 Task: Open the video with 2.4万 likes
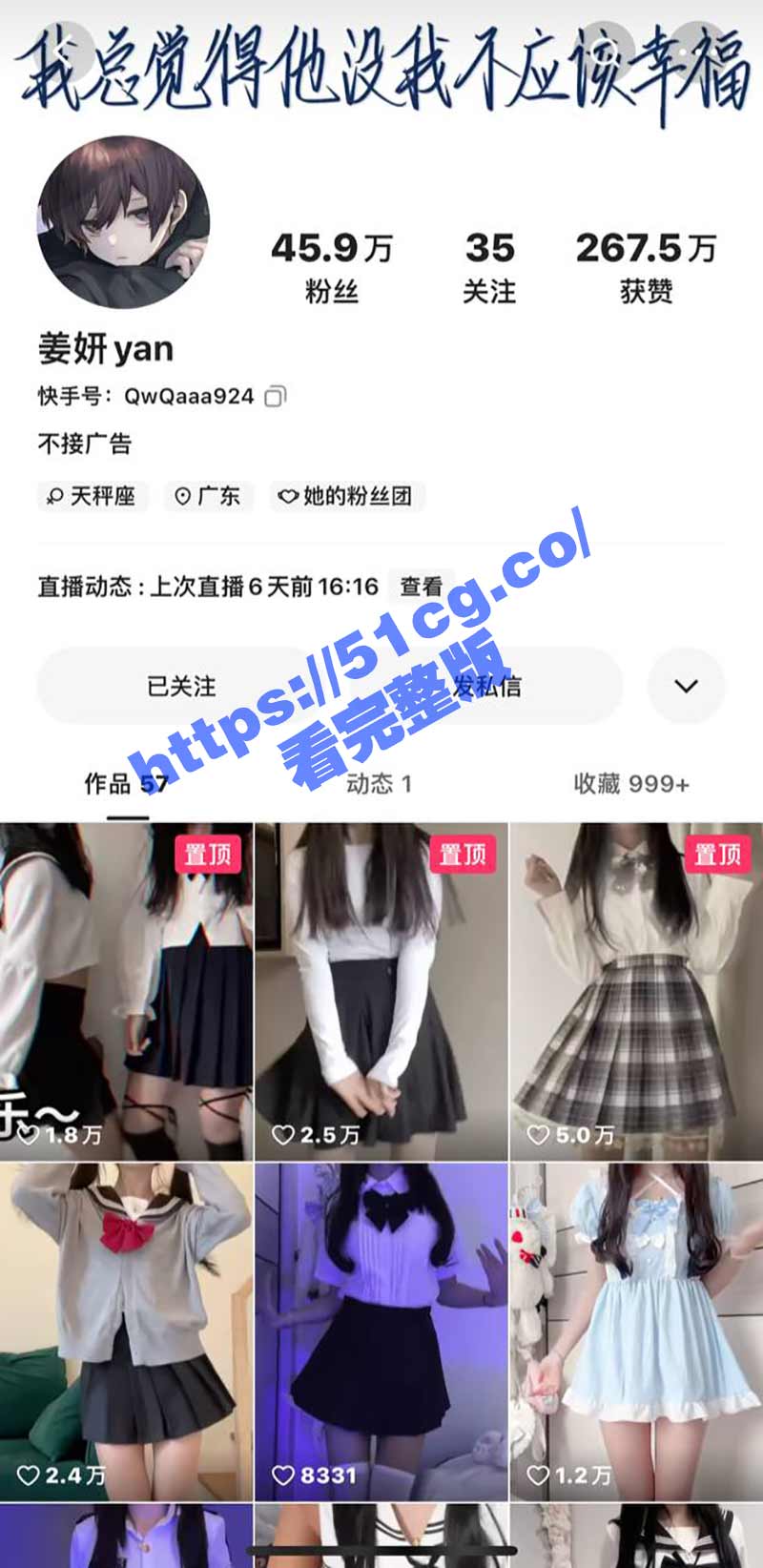coord(126,1331)
